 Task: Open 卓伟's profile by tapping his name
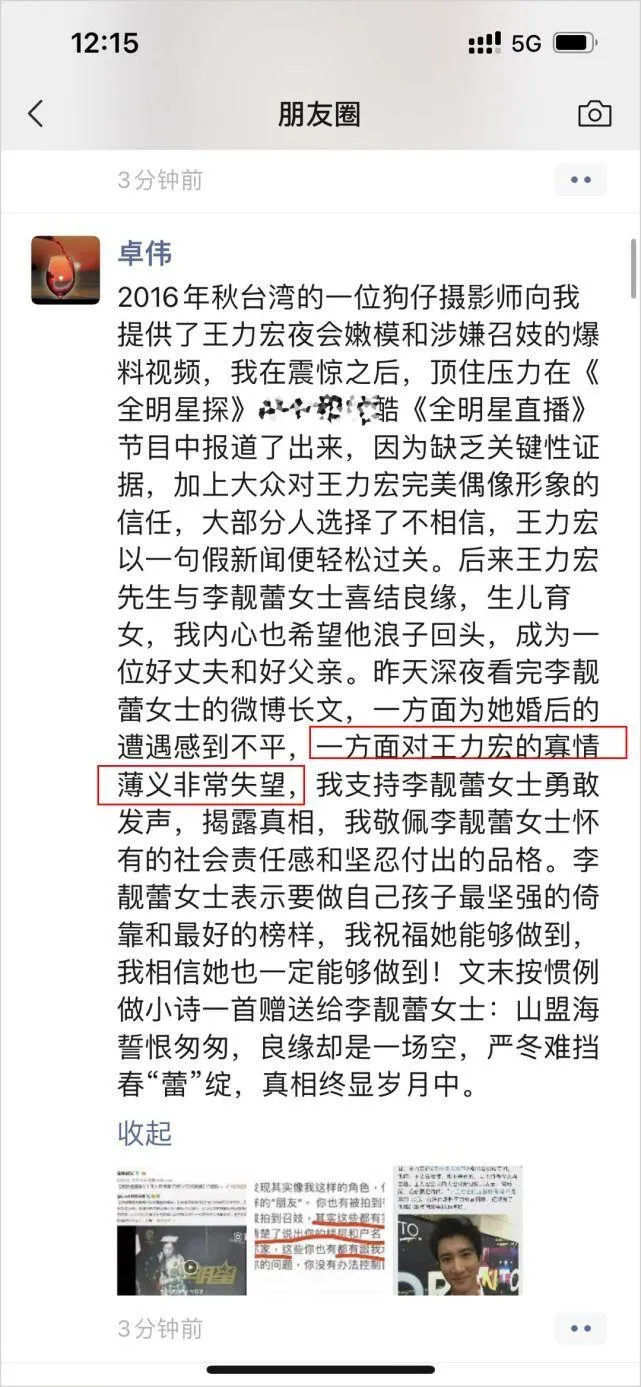(144, 253)
